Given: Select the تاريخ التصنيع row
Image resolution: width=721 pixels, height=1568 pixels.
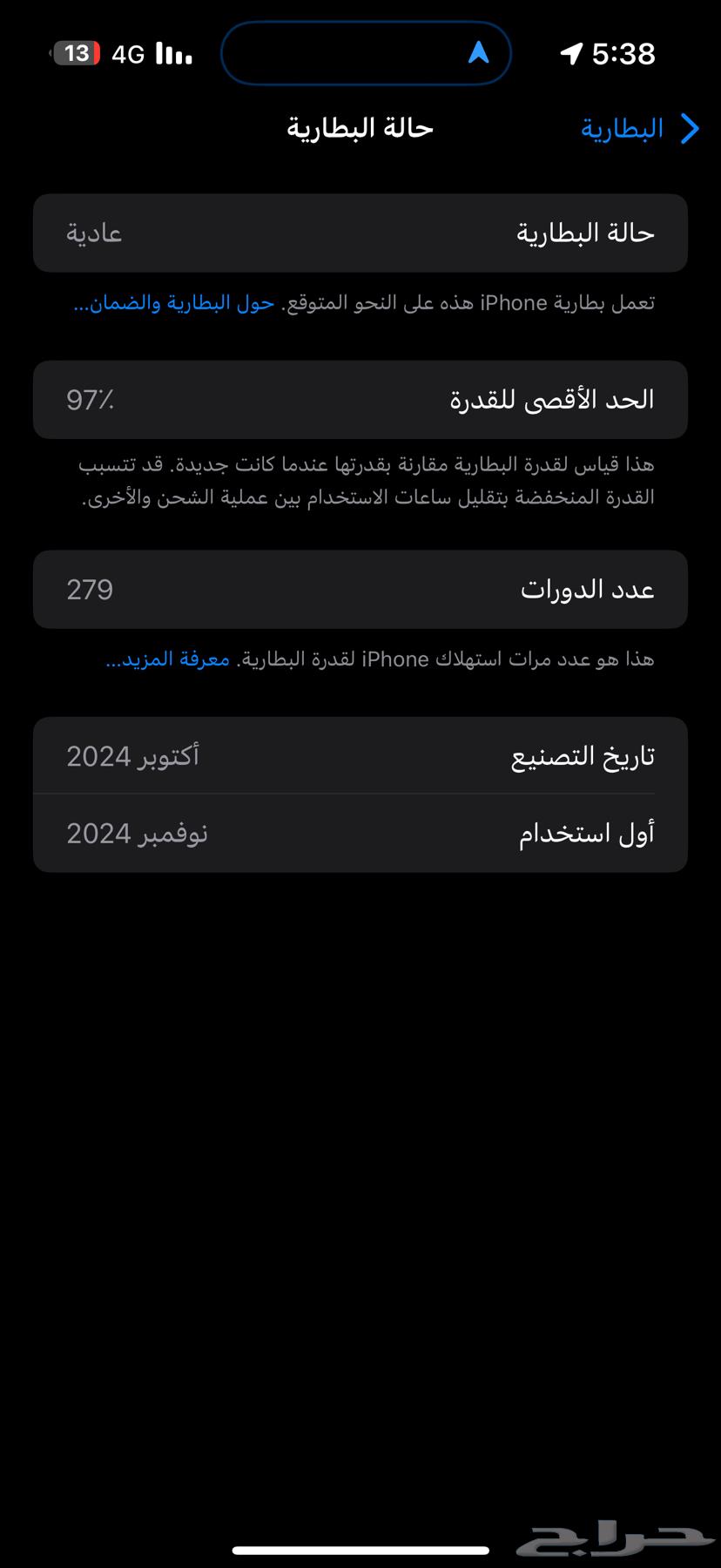Looking at the screenshot, I should (360, 755).
